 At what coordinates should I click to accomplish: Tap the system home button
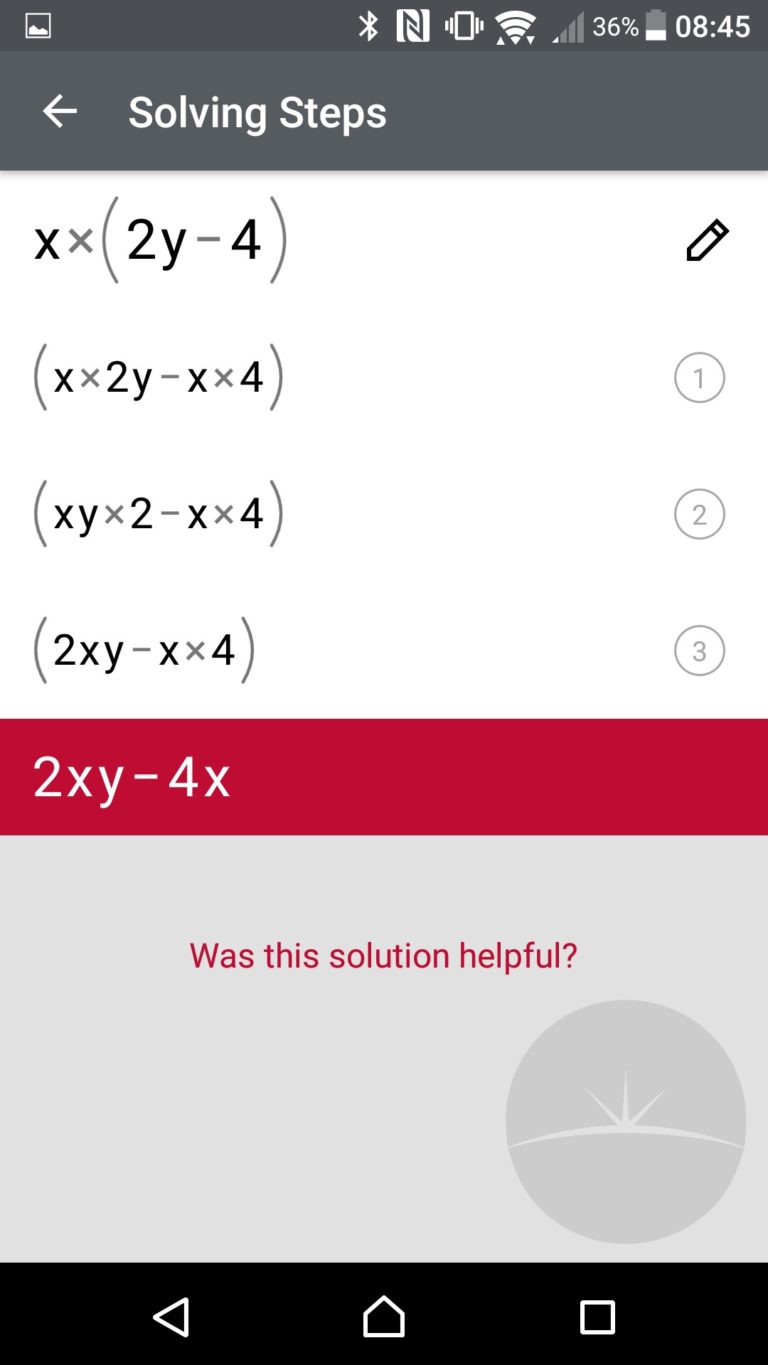point(384,1317)
